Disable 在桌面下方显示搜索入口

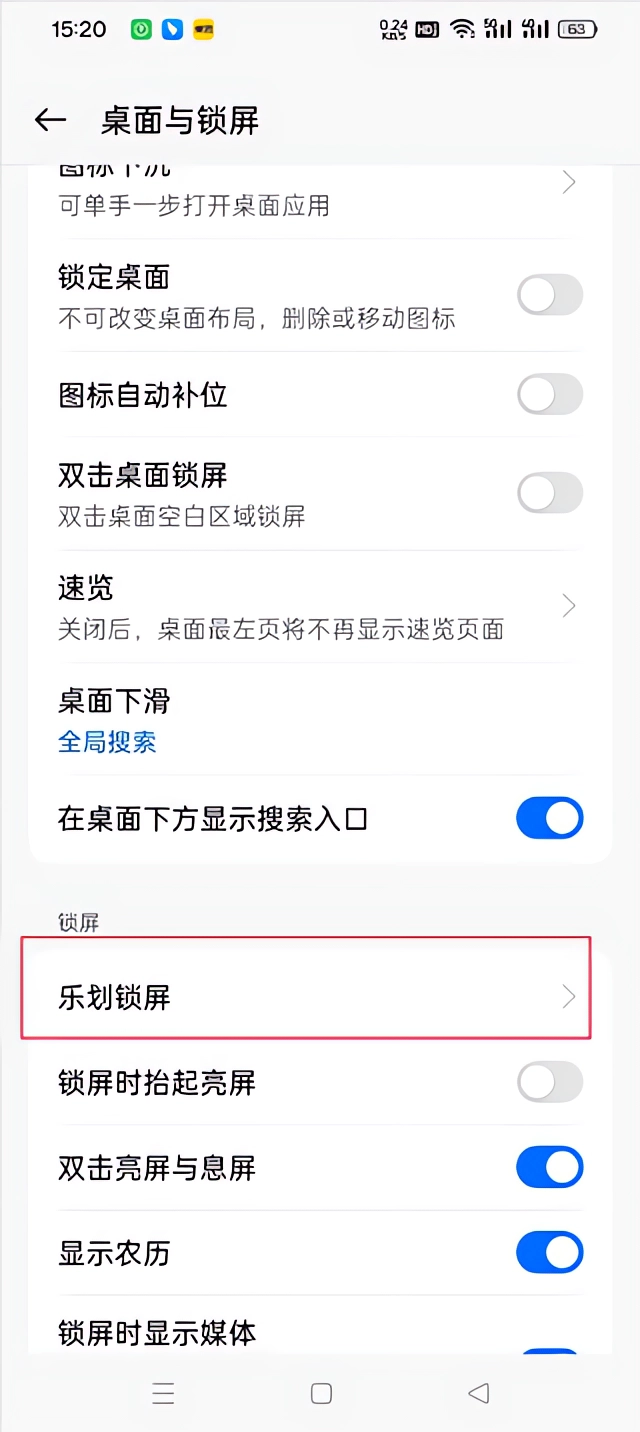(x=549, y=818)
